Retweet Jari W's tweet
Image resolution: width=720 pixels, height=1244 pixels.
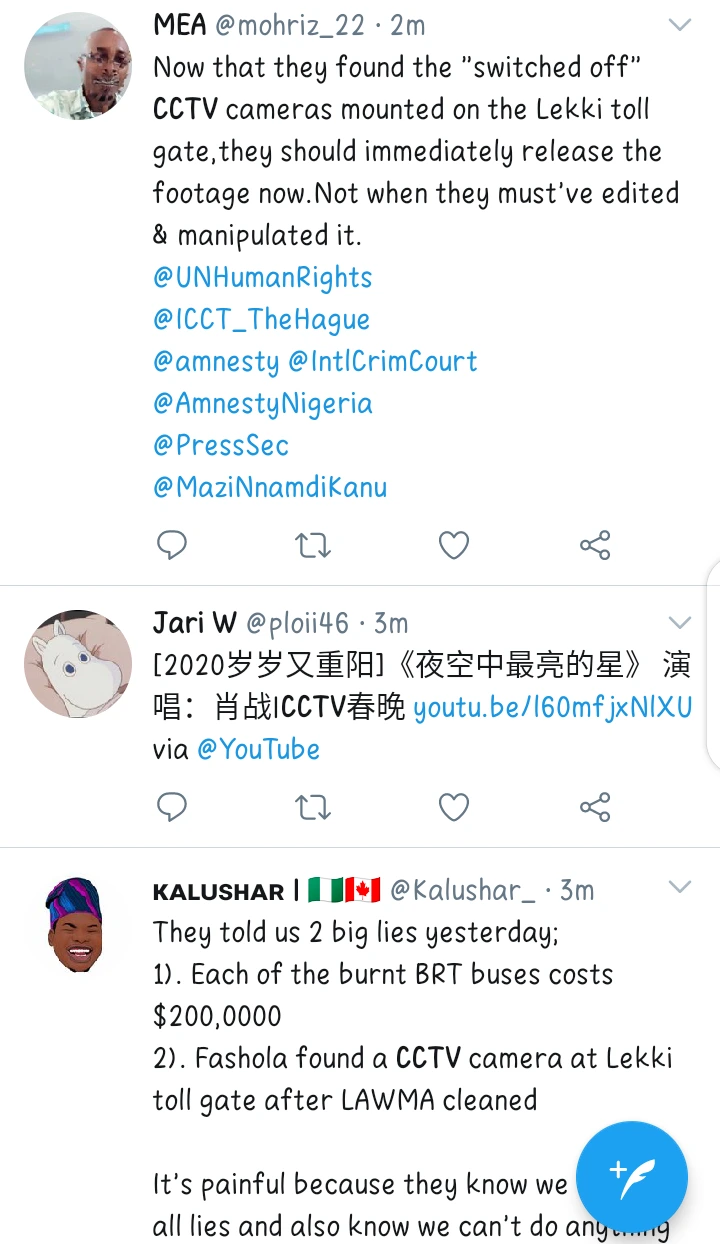(x=313, y=807)
